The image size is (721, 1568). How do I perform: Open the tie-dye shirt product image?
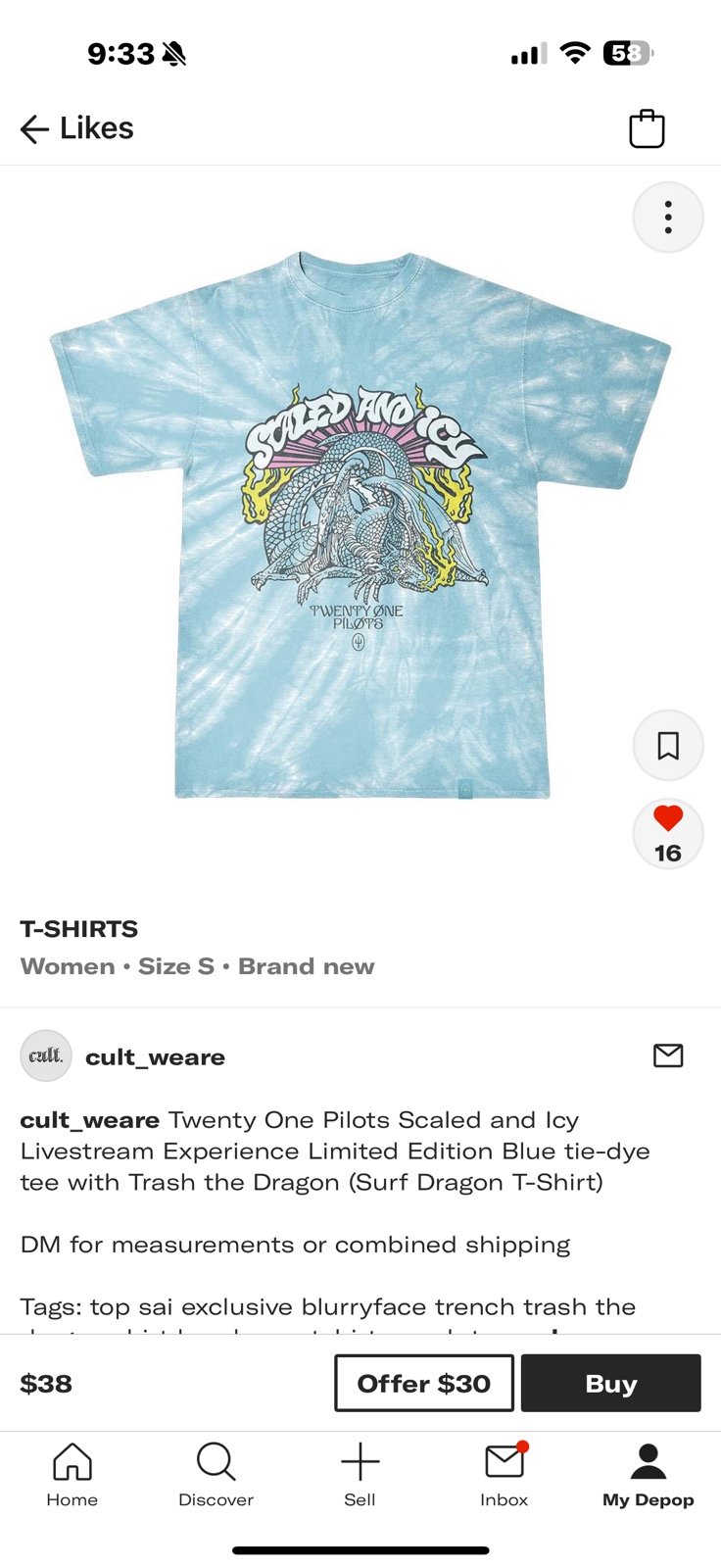tap(360, 525)
